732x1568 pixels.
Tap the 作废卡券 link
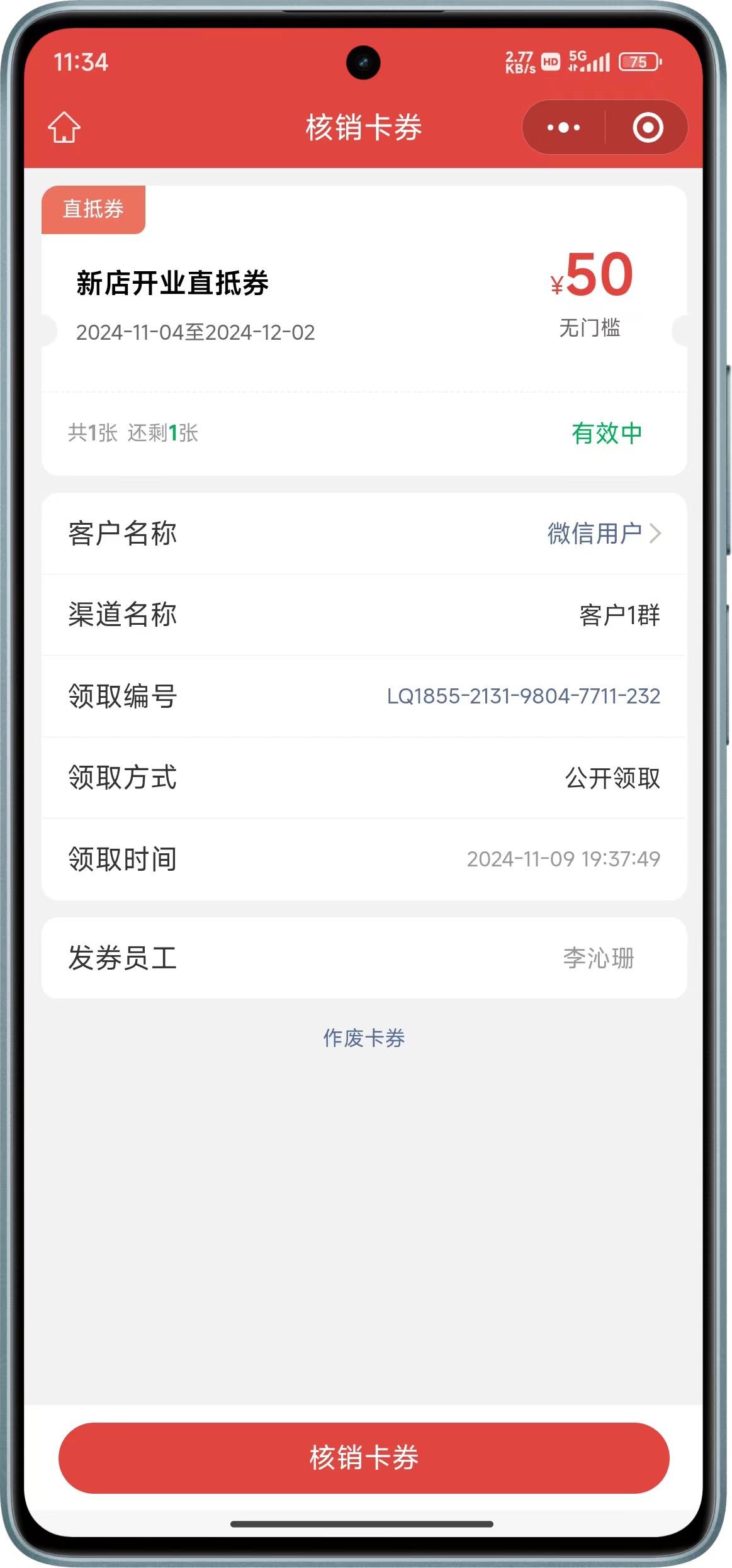click(364, 1038)
